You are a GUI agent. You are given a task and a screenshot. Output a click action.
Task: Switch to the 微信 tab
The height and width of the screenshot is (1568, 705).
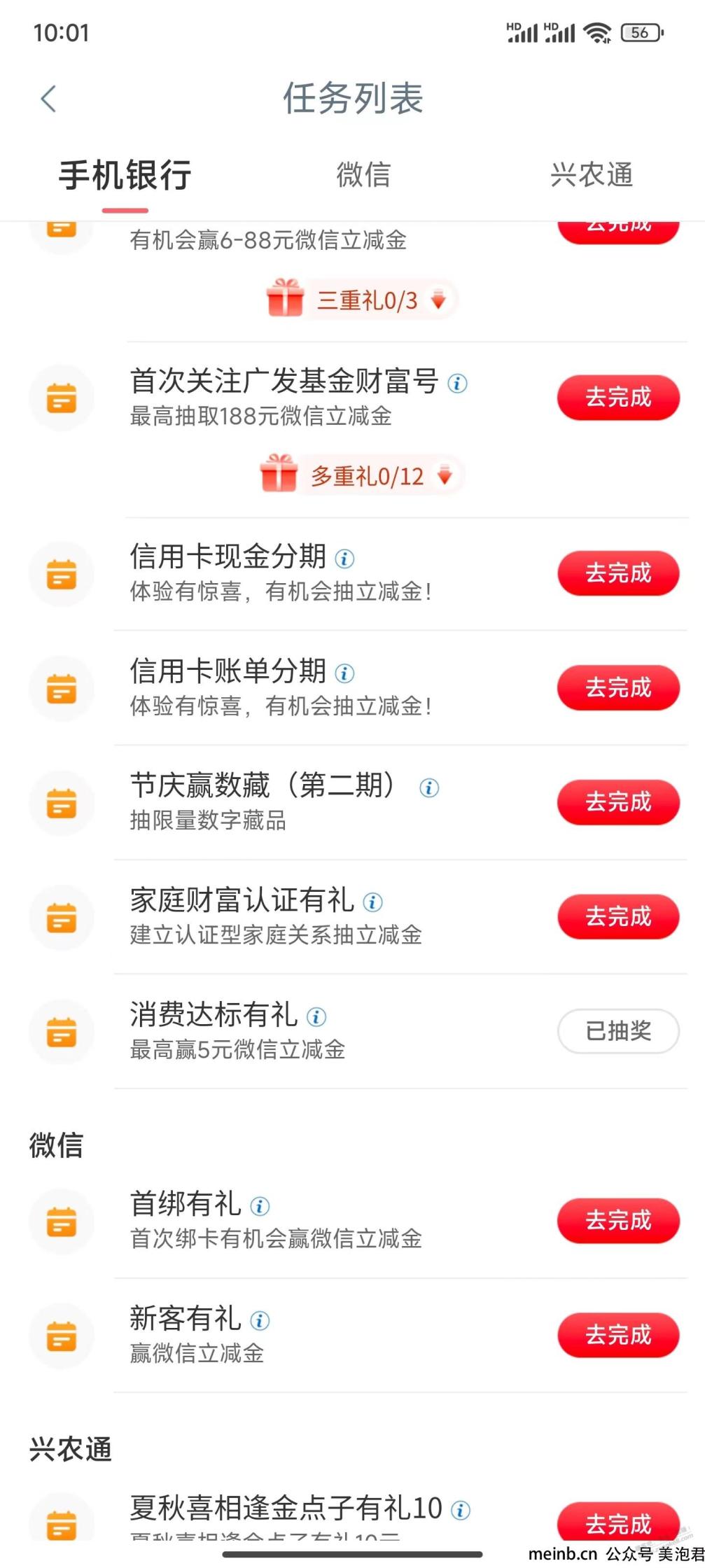click(363, 174)
